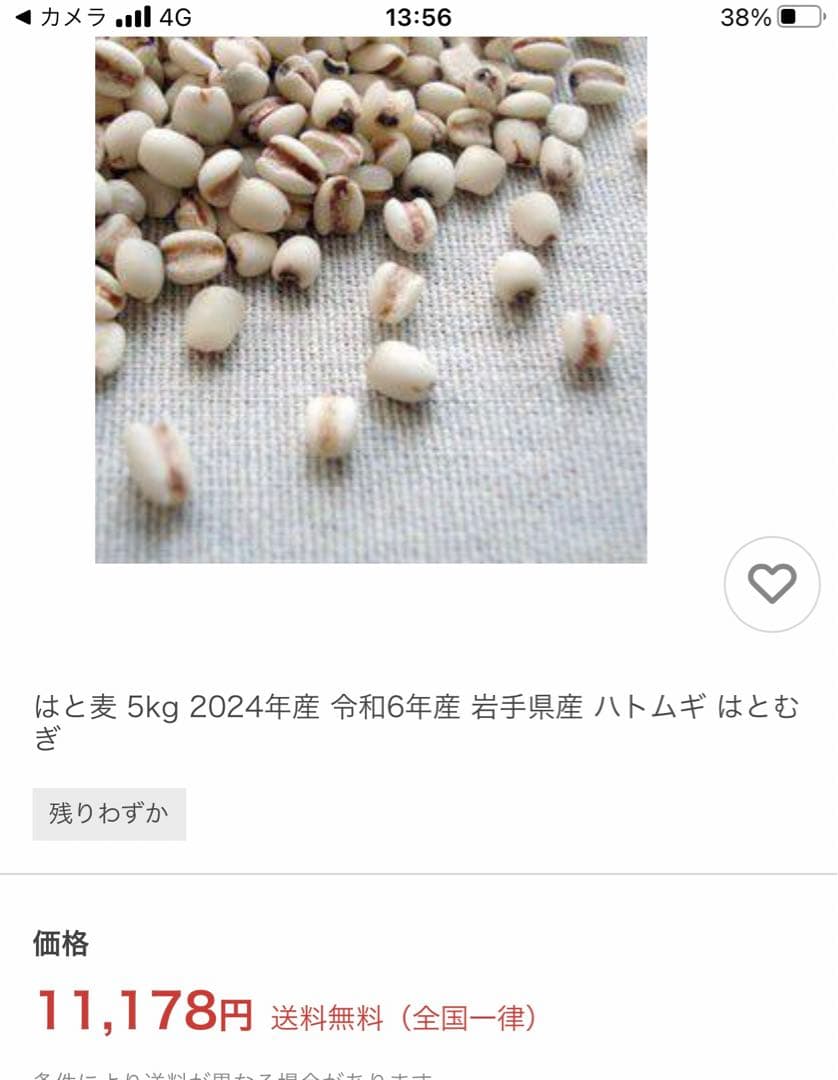The height and width of the screenshot is (1080, 838).
Task: Expand the 価格 price section
Action: pos(63,941)
